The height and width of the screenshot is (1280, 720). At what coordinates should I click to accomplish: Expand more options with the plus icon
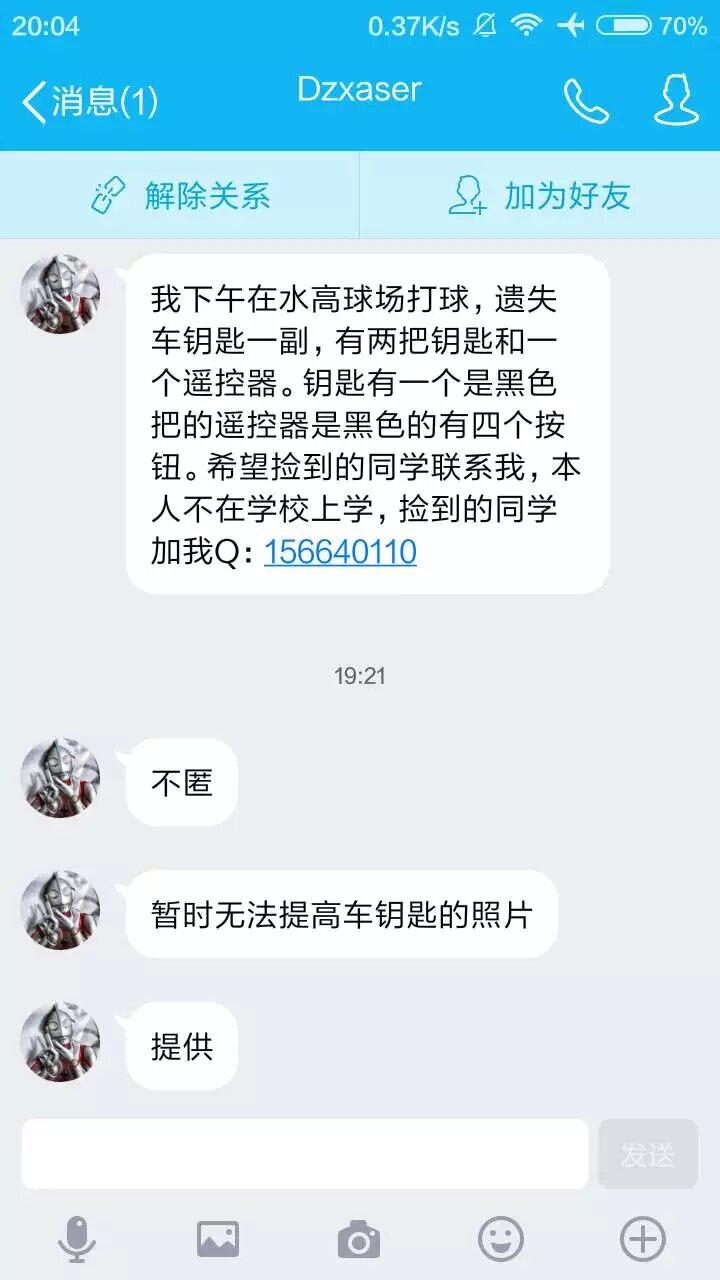click(x=643, y=1240)
